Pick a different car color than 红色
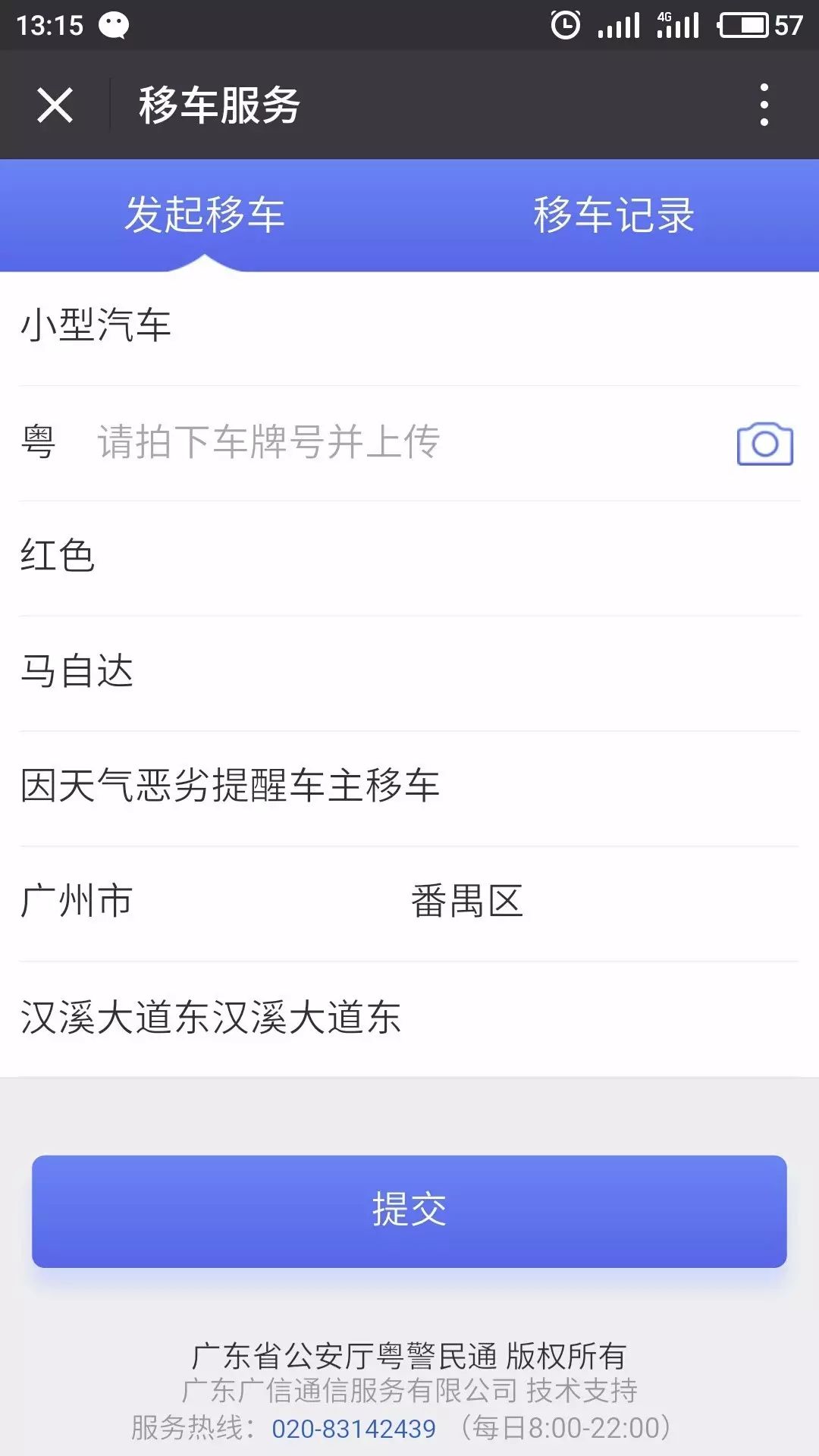 pyautogui.click(x=58, y=556)
